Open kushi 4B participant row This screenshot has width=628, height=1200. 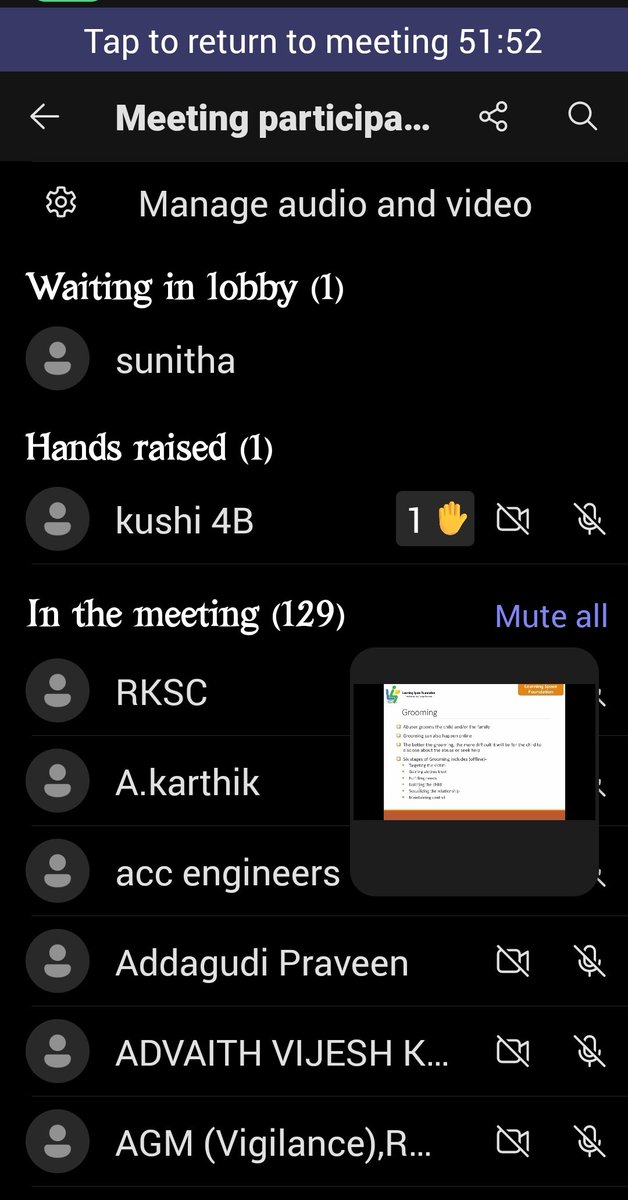point(314,520)
